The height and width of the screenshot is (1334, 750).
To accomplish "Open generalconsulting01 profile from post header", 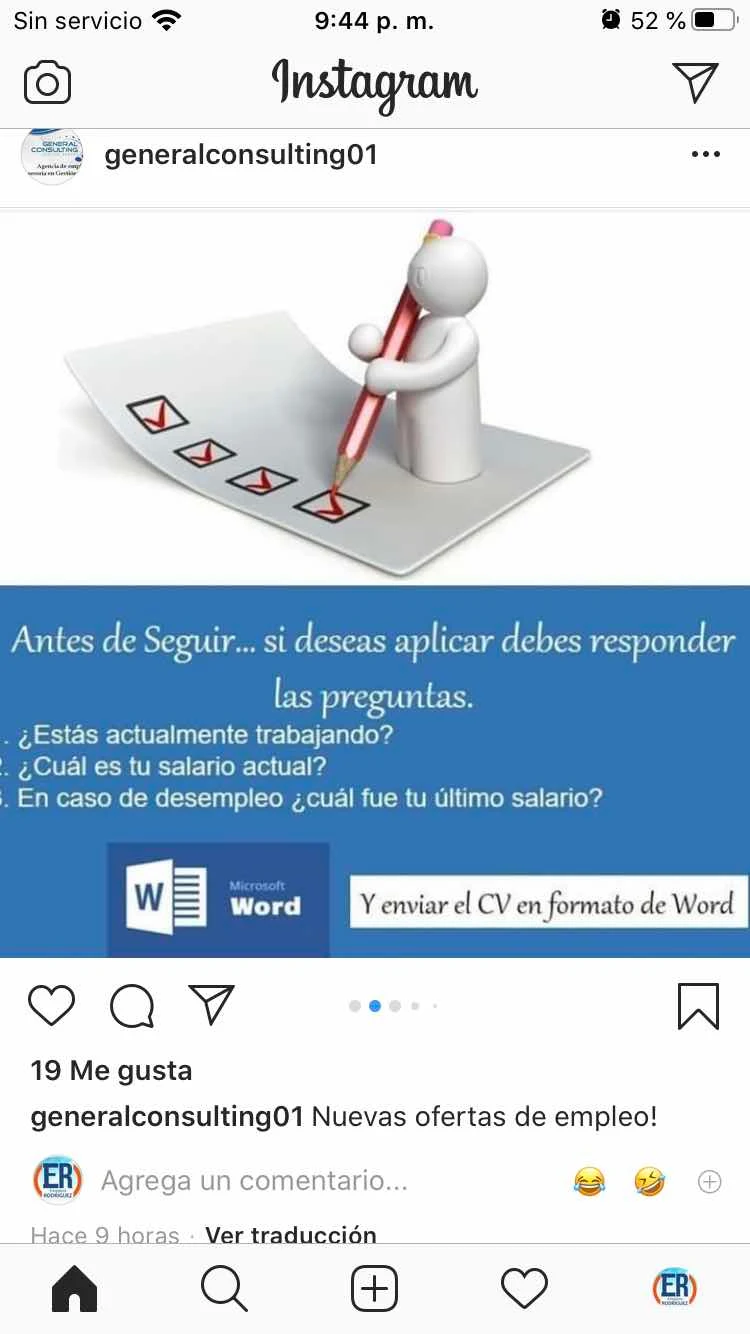I will point(240,155).
